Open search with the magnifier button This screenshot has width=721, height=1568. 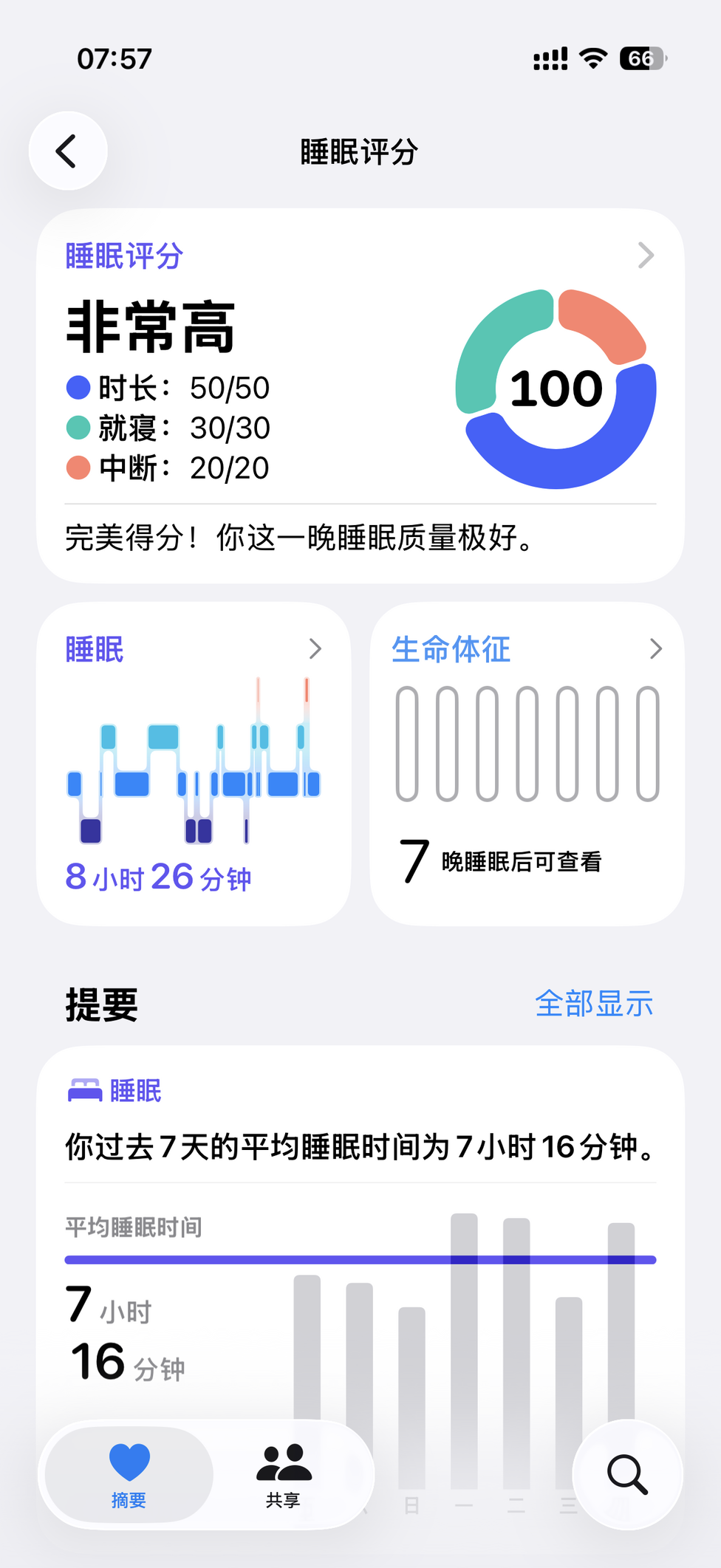click(627, 1474)
